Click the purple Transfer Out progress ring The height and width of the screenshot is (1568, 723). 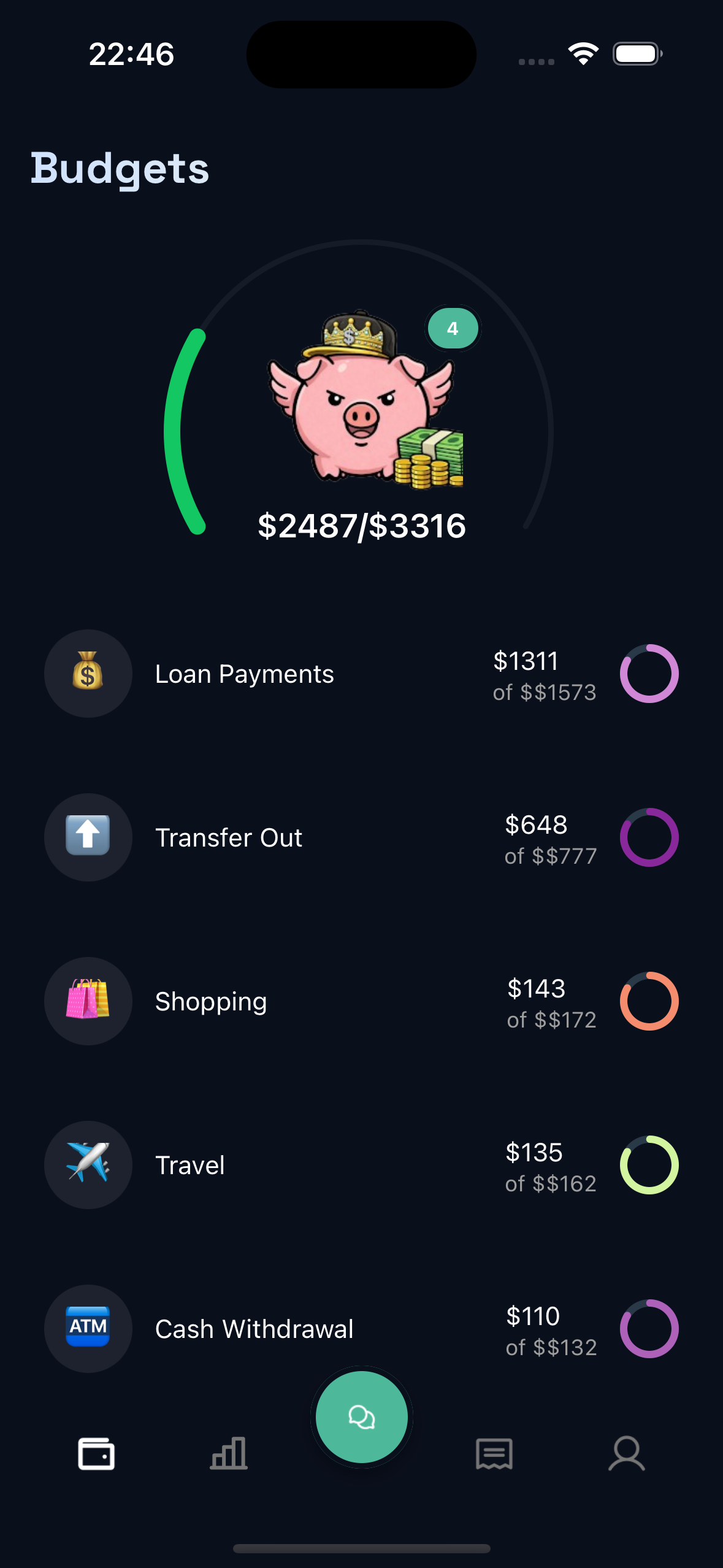[648, 837]
